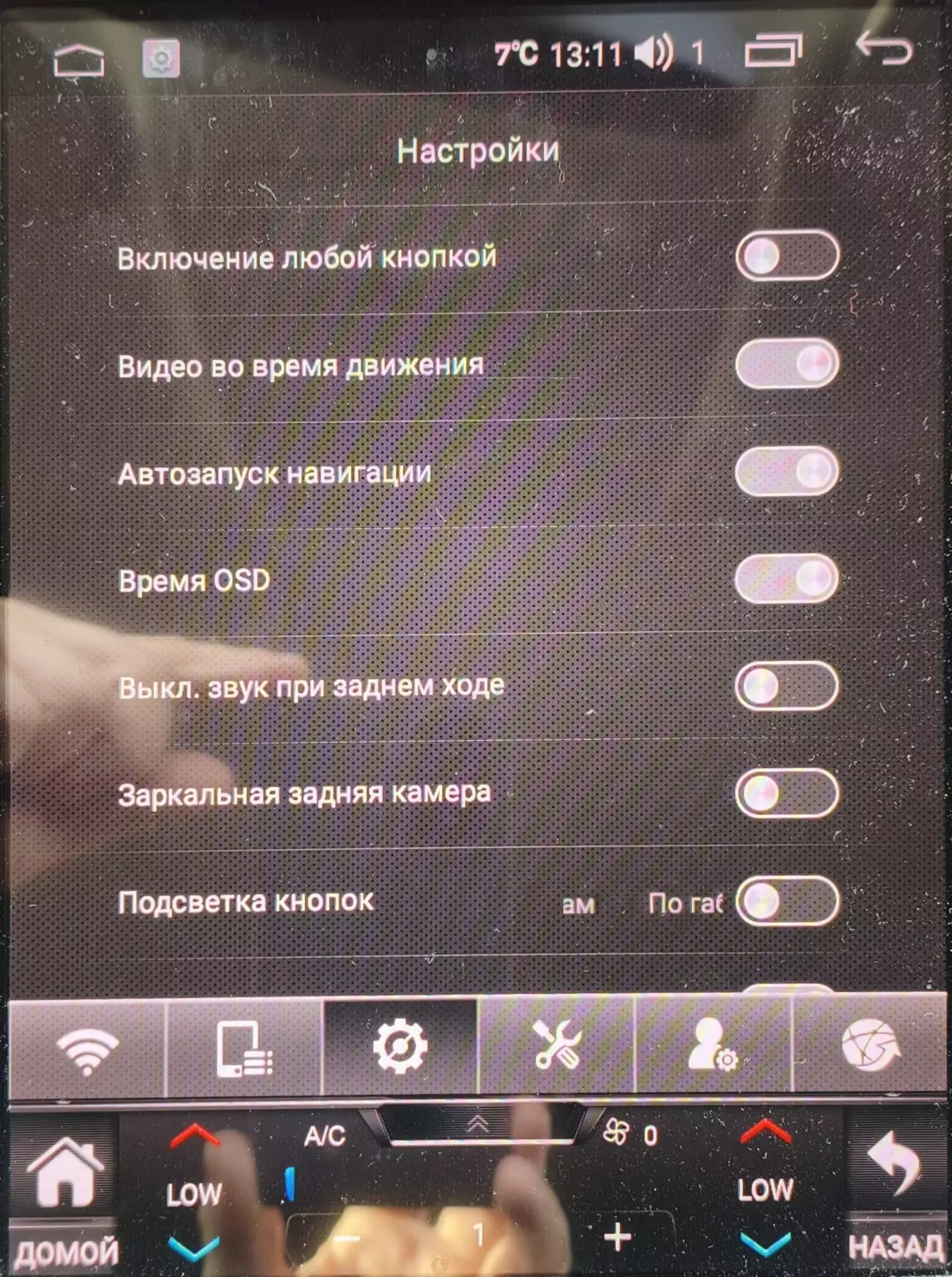Viewport: 952px width, 1277px height.
Task: Turn off Видео во время движения
Action: tap(787, 364)
